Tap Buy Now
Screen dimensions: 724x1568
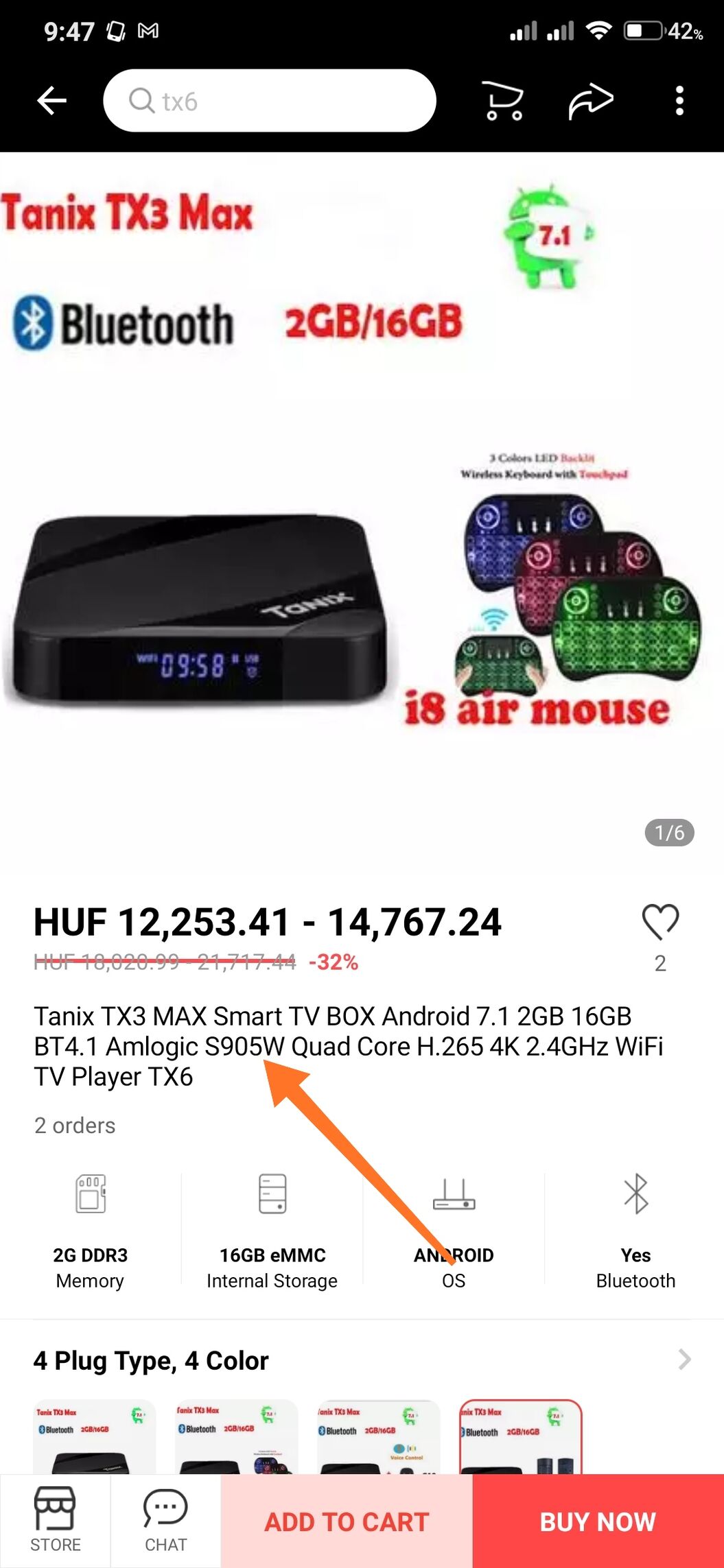[x=598, y=1521]
